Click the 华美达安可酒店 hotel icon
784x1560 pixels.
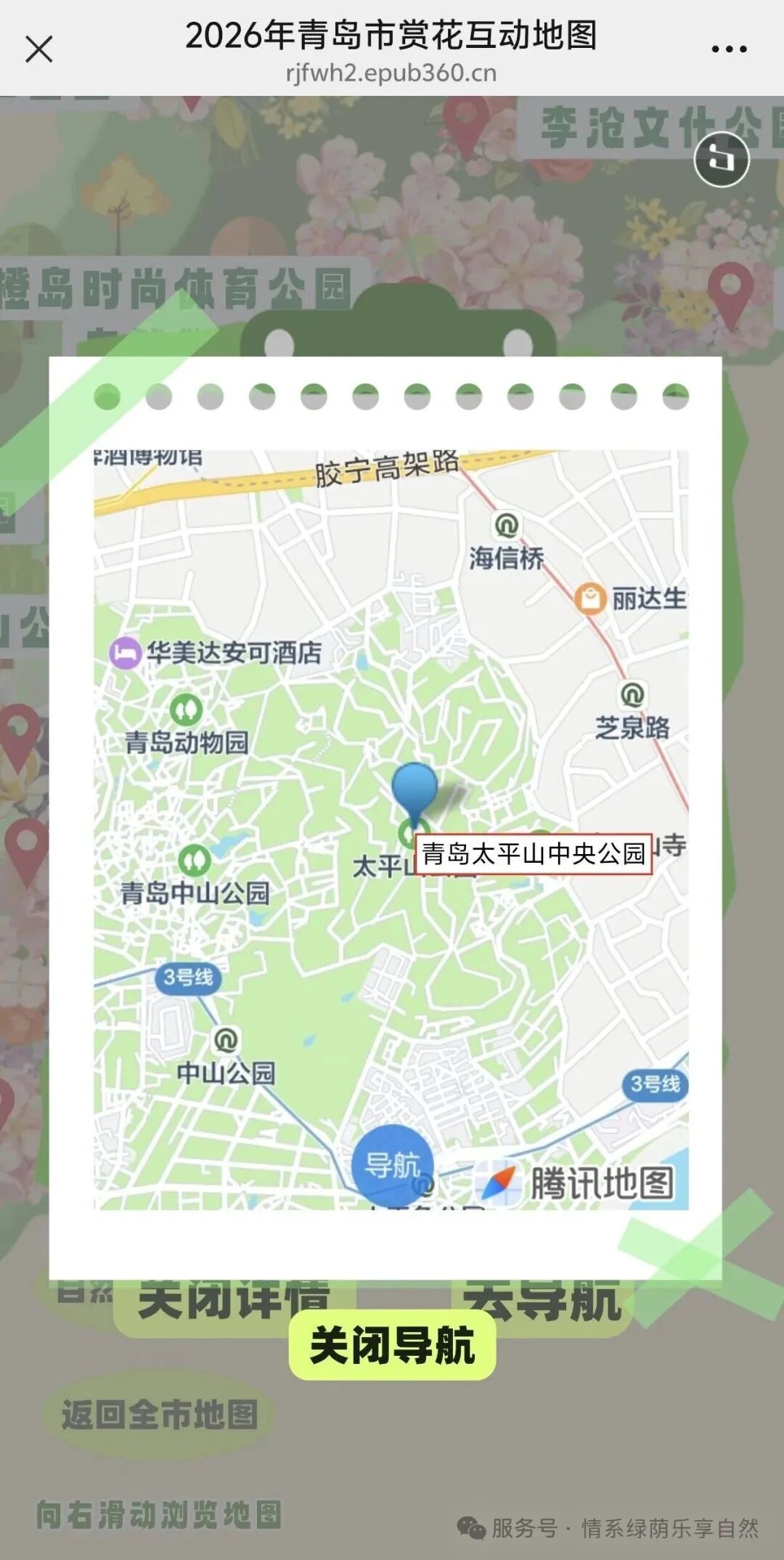point(127,654)
